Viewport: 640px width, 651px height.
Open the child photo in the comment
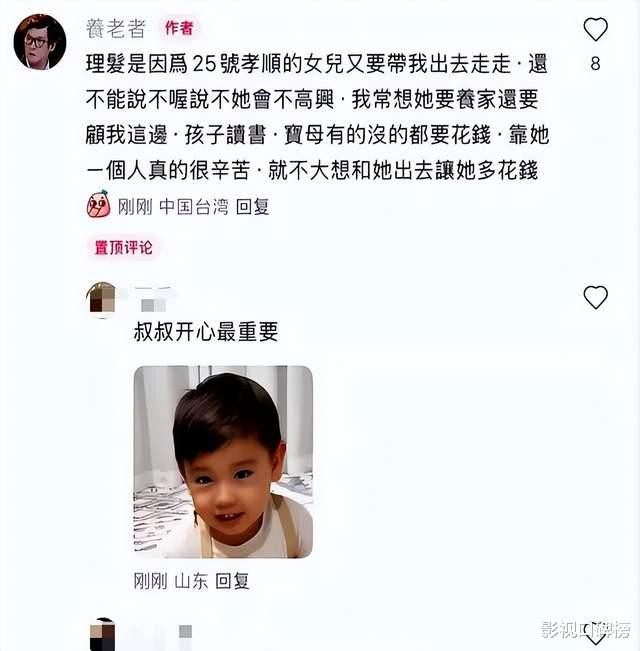(223, 461)
